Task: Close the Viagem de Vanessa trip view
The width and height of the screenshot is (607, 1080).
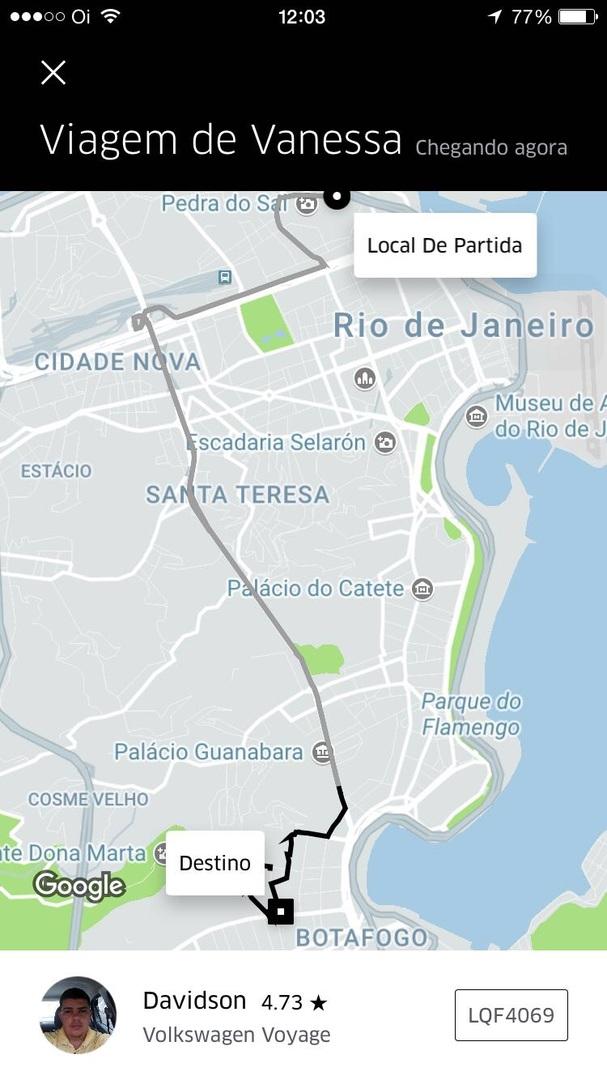Action: click(53, 72)
